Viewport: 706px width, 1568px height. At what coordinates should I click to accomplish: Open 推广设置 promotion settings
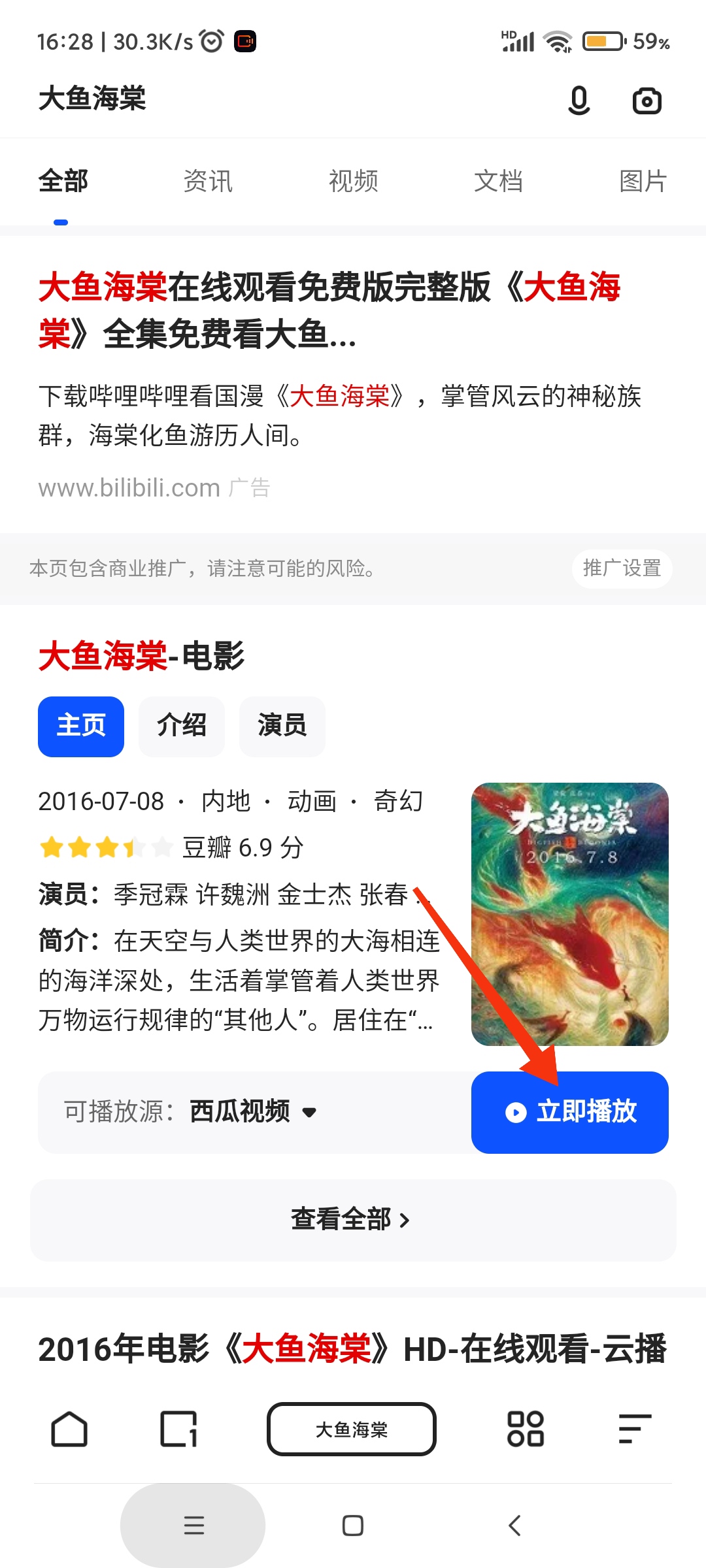(622, 568)
